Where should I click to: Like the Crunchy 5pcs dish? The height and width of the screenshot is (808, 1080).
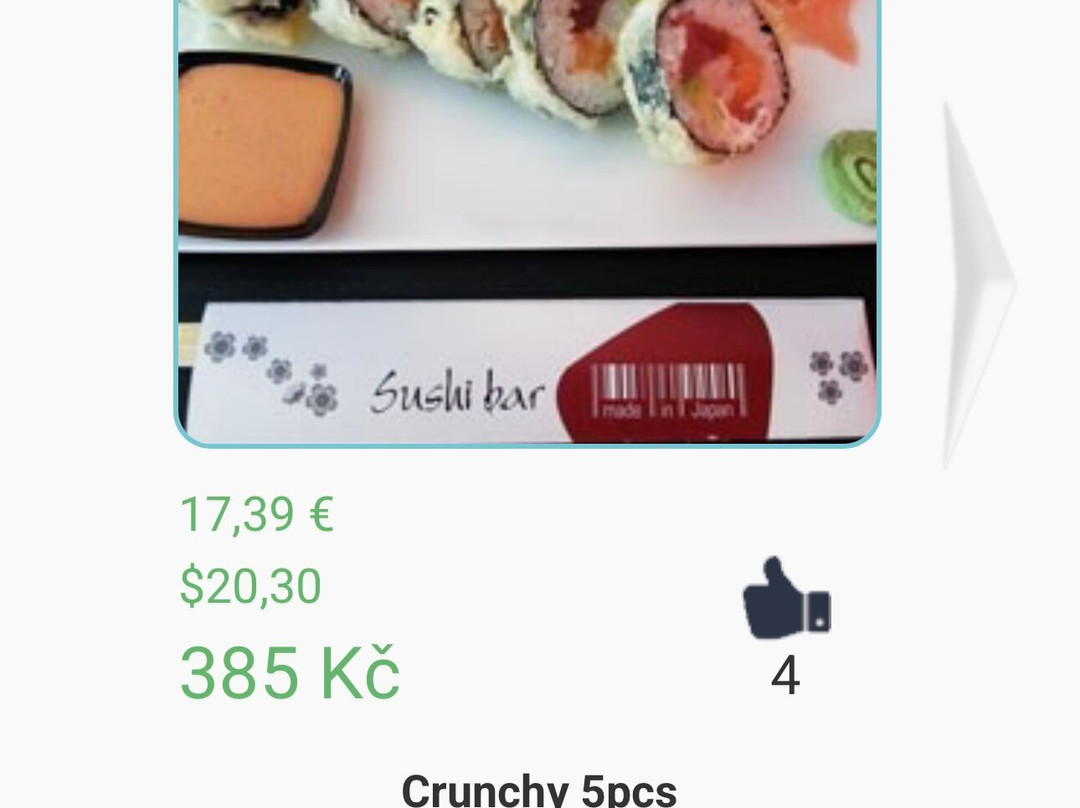point(786,599)
